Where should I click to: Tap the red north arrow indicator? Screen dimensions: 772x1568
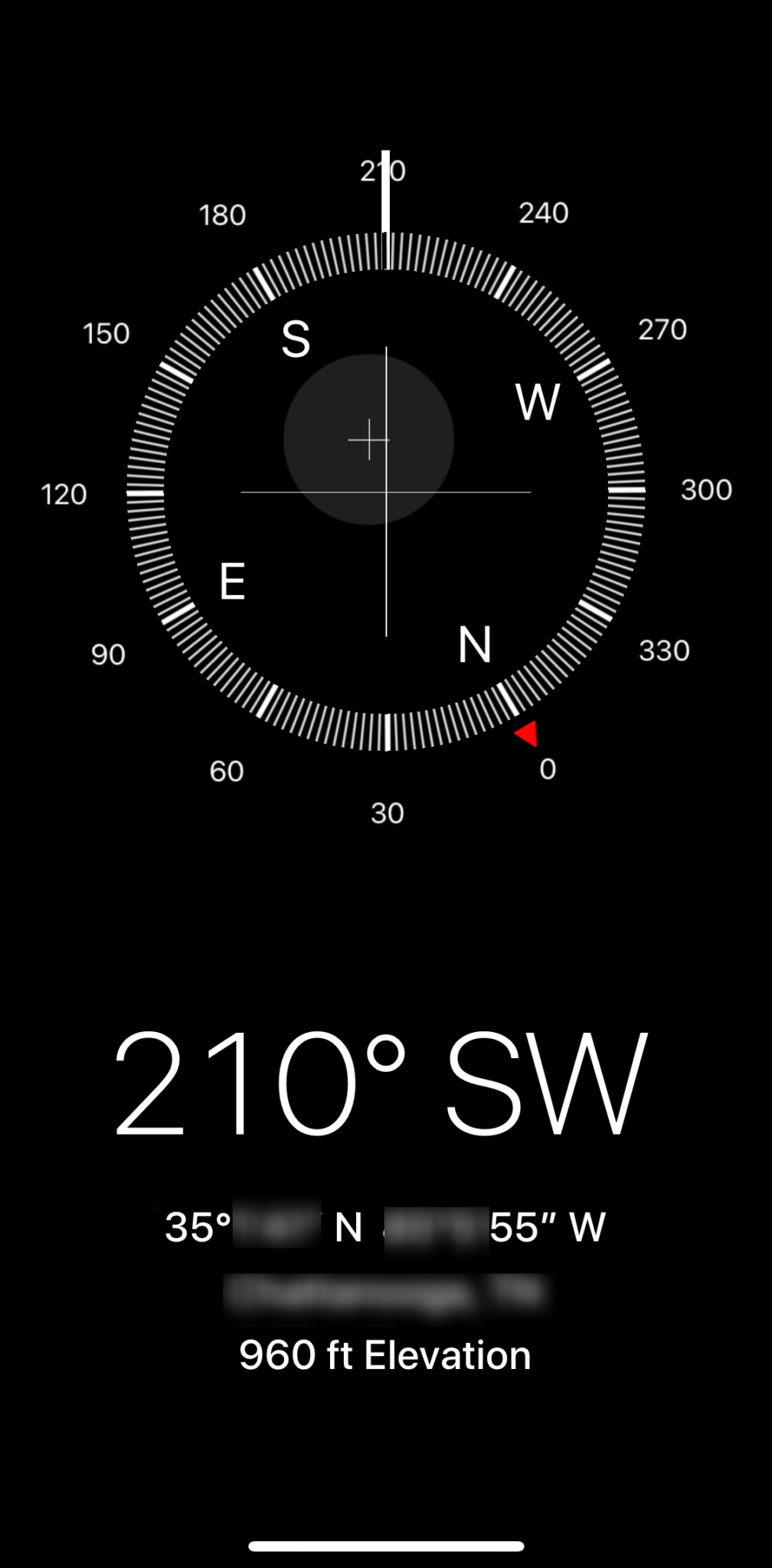[526, 734]
